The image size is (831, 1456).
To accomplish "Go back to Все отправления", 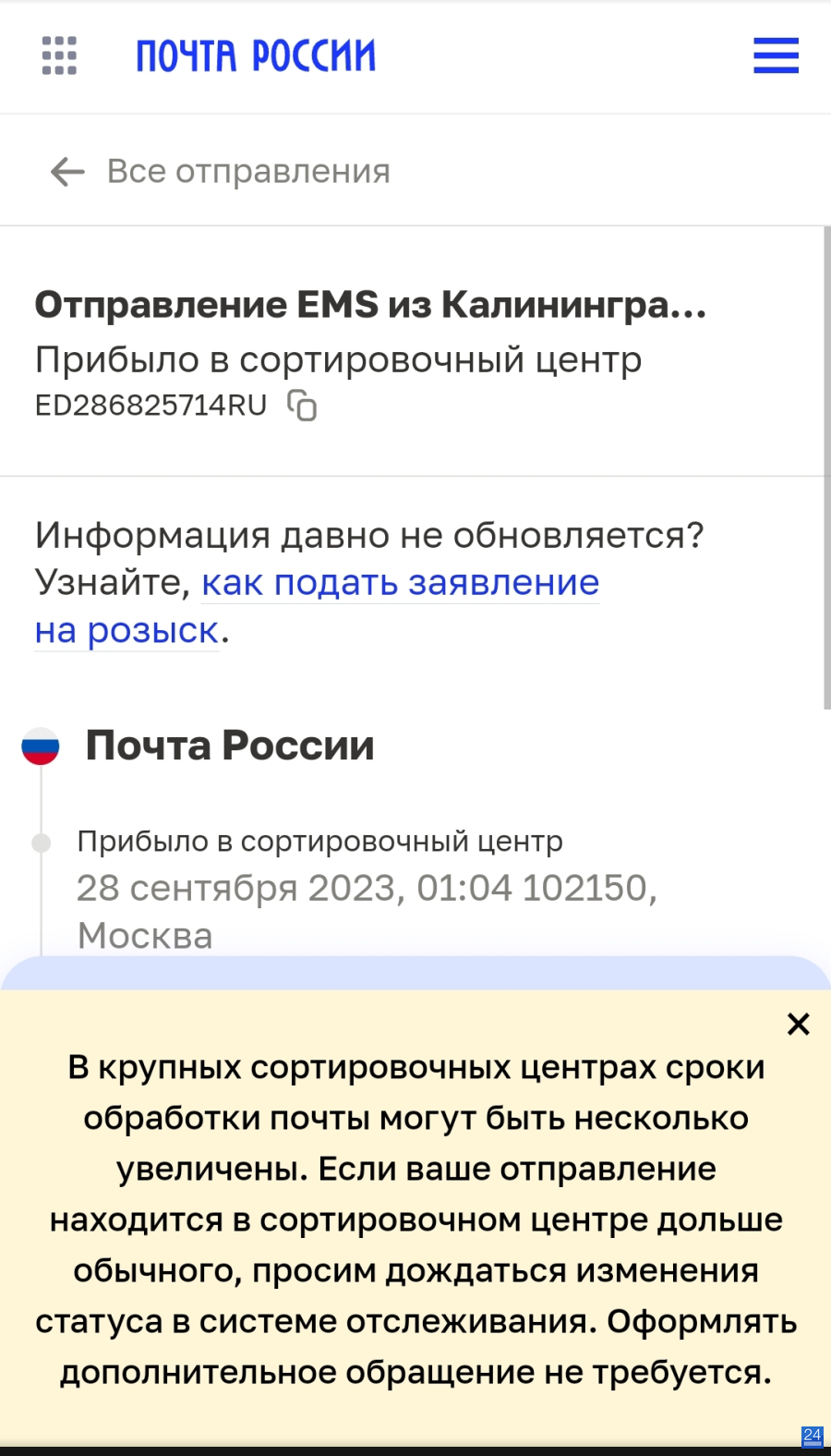I will (220, 171).
